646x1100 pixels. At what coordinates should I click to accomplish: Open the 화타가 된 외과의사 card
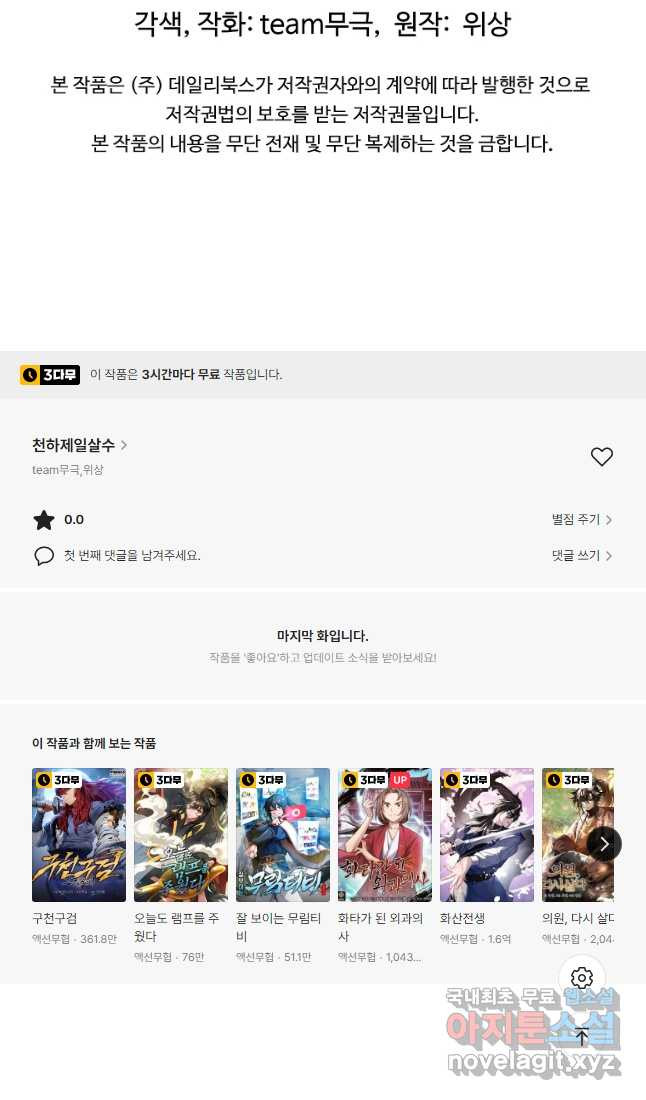tap(385, 835)
